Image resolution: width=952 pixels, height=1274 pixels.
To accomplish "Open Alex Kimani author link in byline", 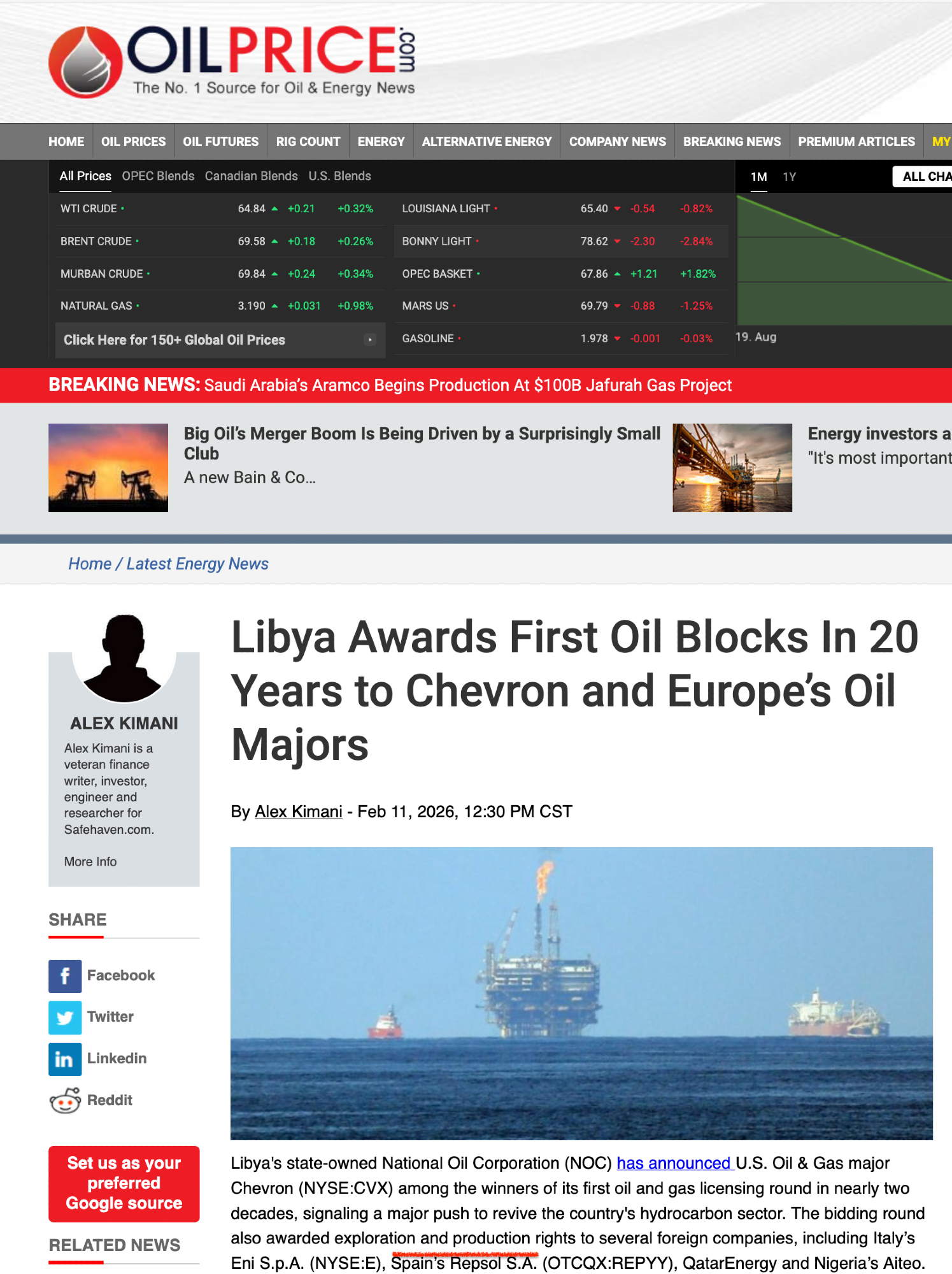I will pos(298,812).
